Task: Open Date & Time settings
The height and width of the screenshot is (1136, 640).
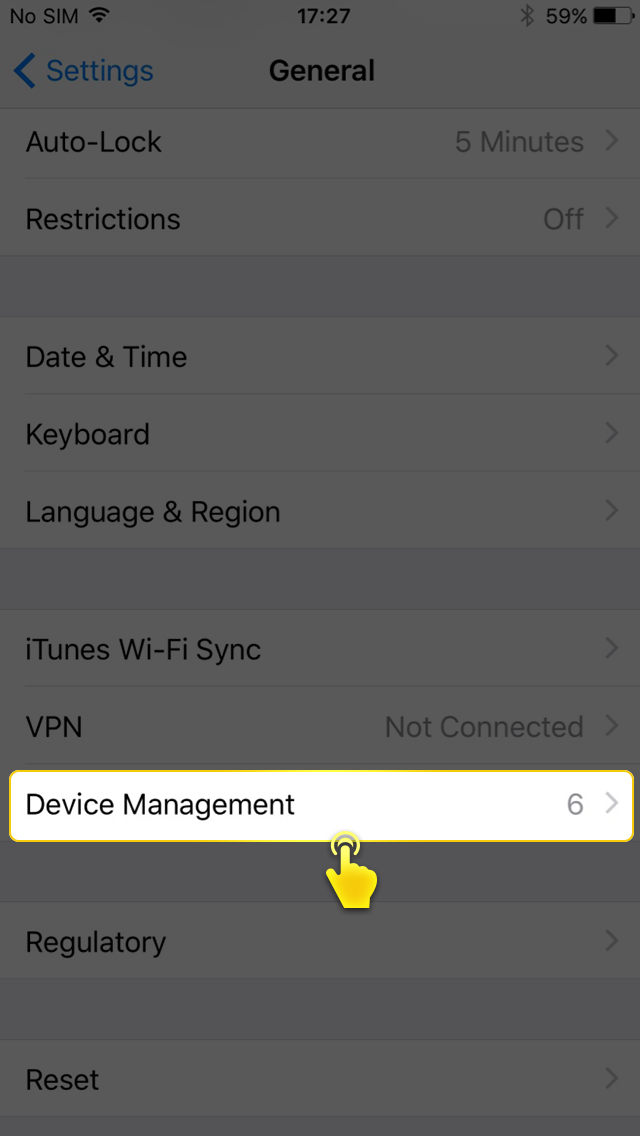Action: click(x=320, y=357)
